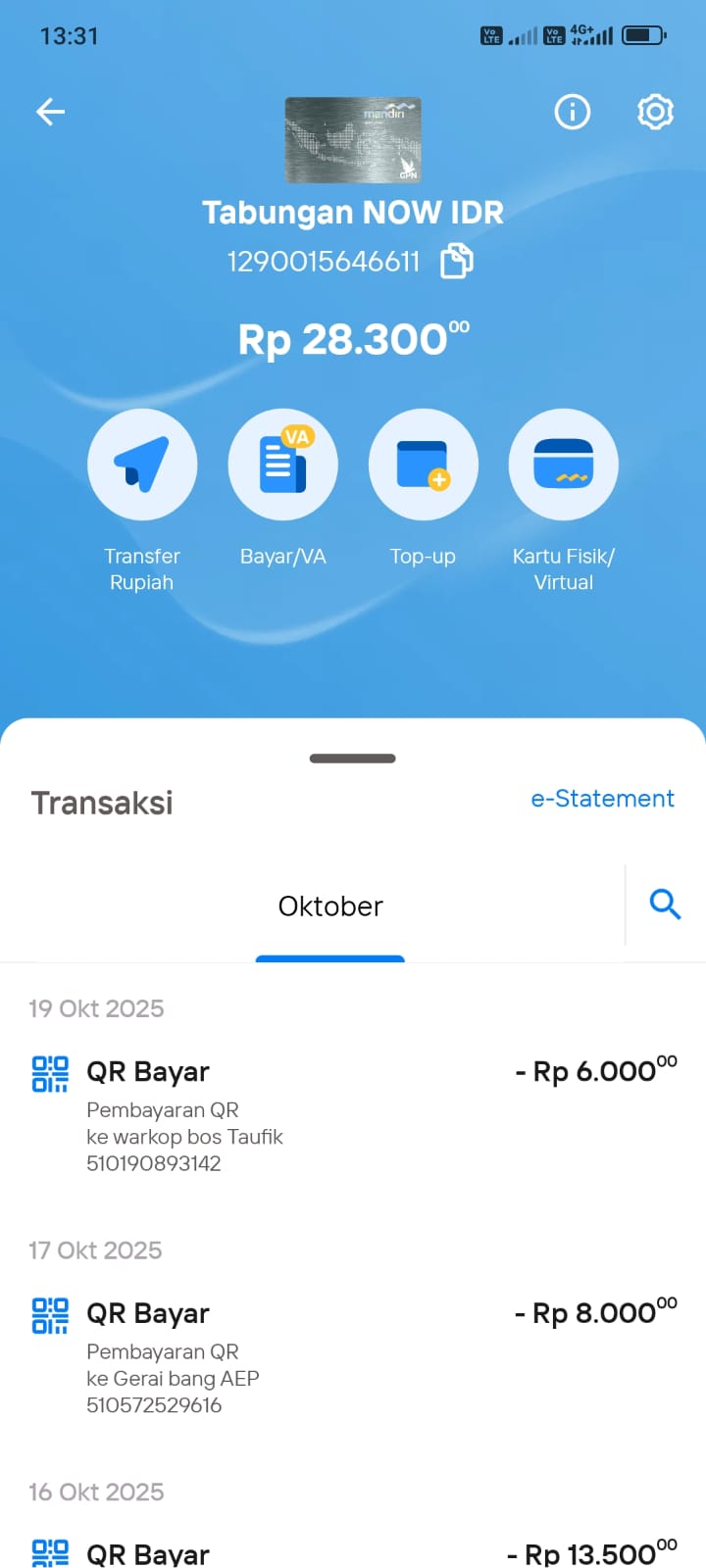Open account settings gear
706x1568 pixels.
pyautogui.click(x=655, y=112)
